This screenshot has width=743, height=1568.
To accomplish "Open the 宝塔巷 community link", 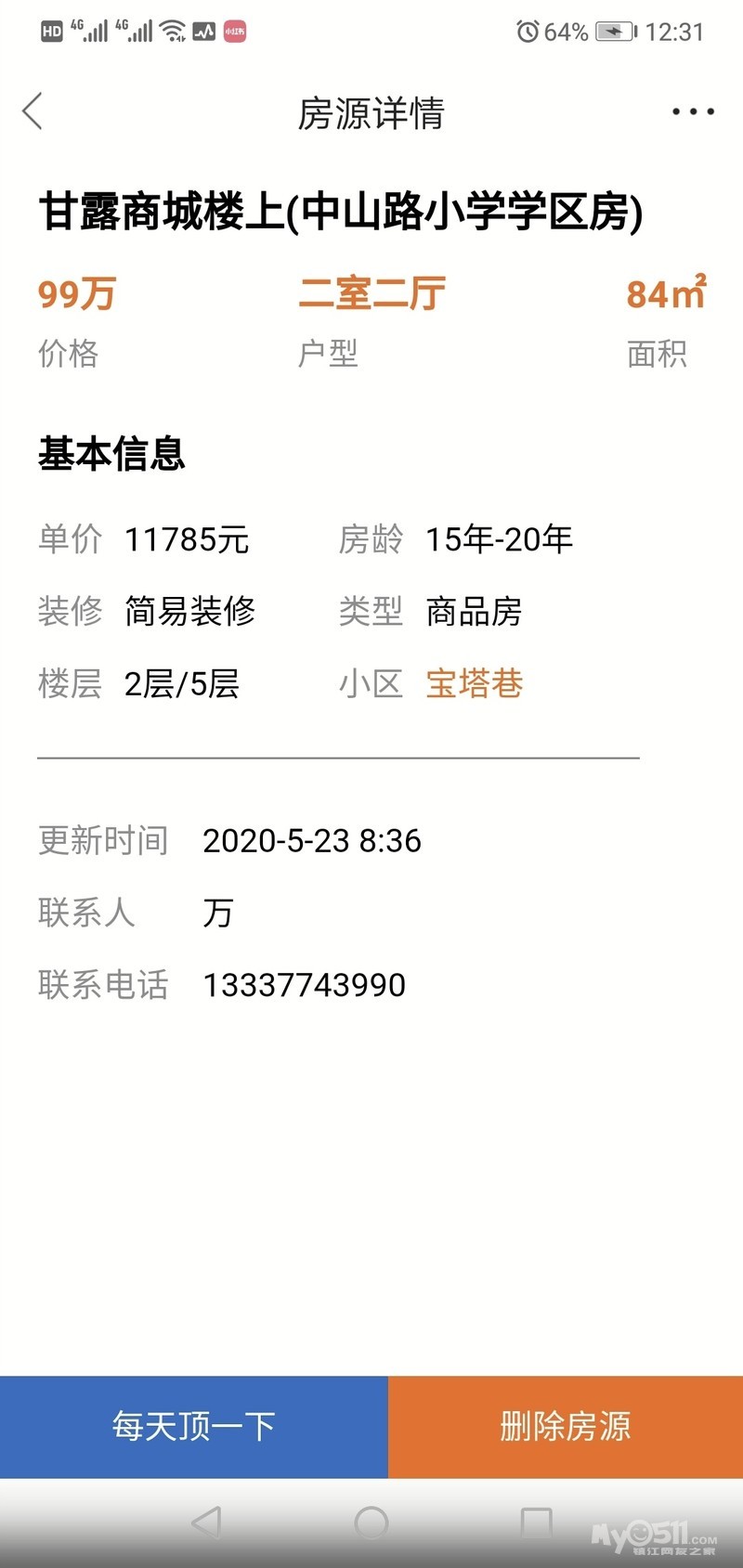I will click(x=474, y=684).
